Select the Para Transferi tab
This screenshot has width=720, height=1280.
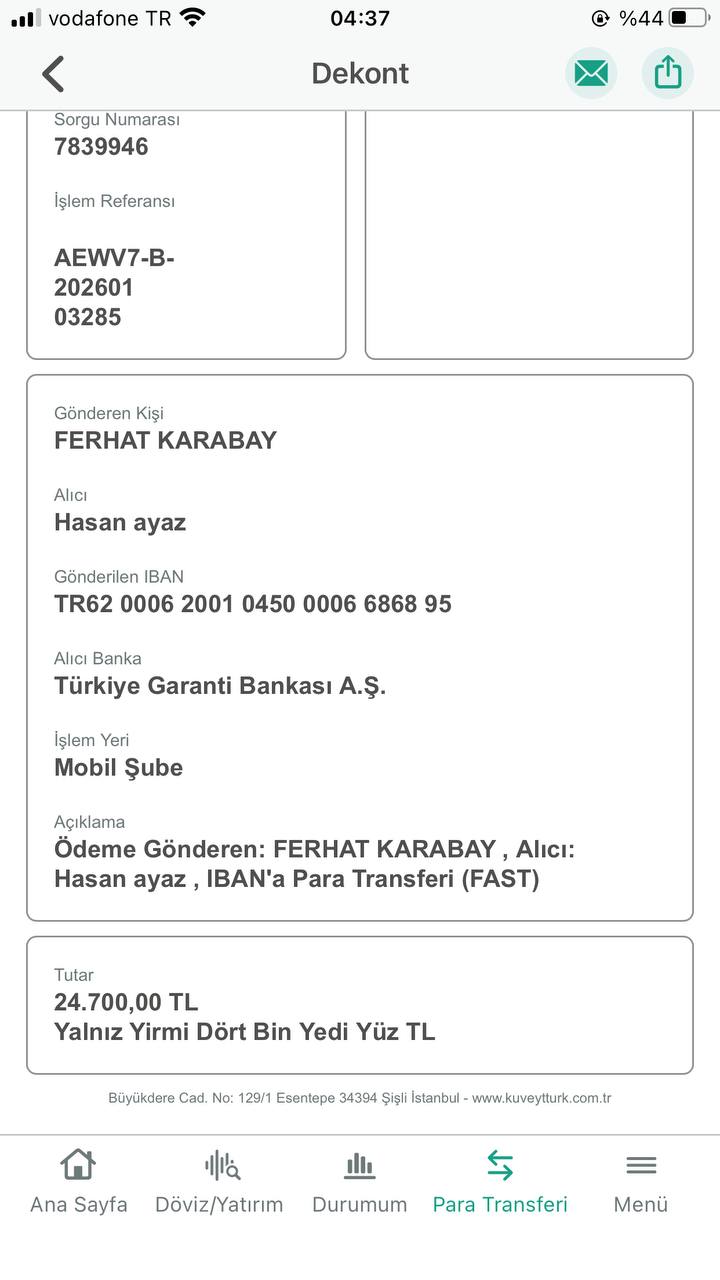point(500,1182)
